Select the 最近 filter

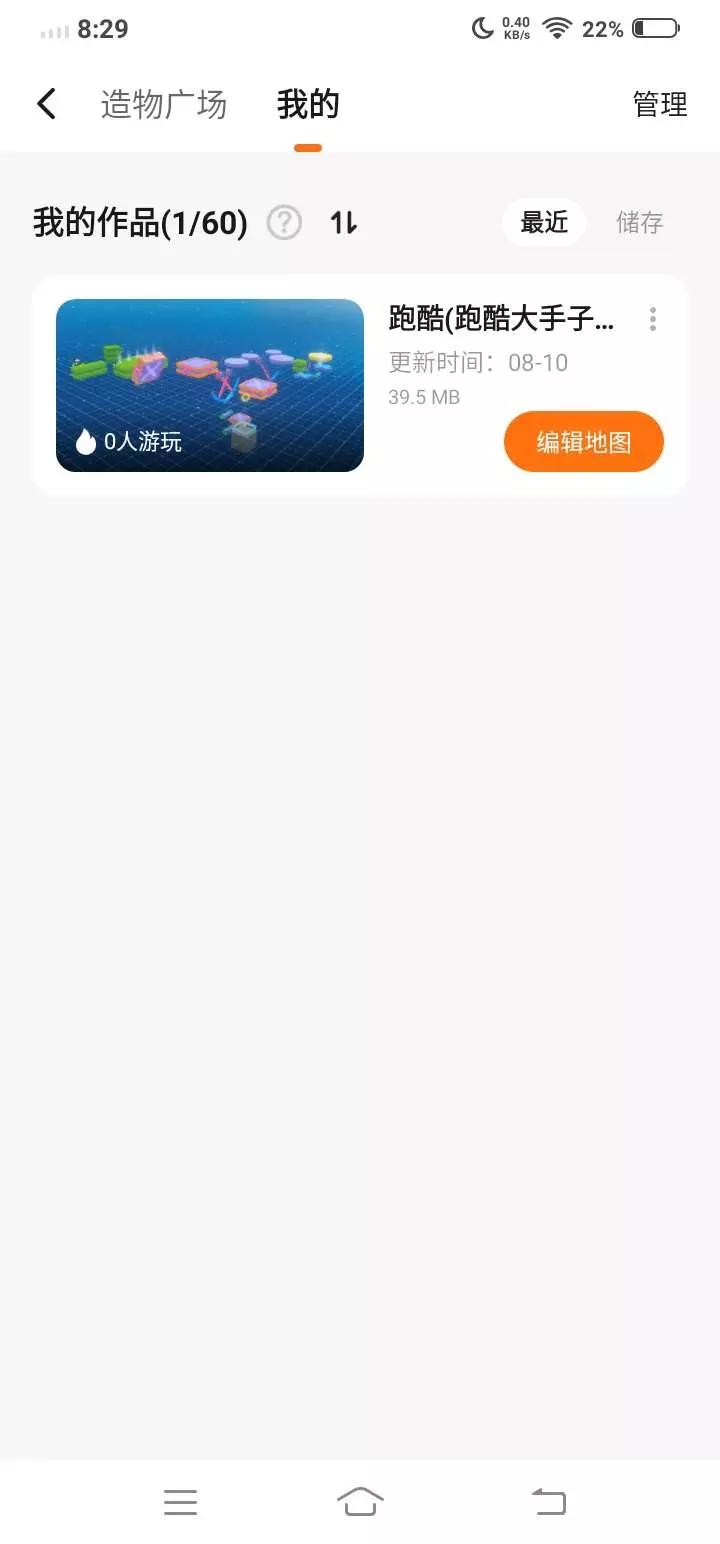coord(544,222)
